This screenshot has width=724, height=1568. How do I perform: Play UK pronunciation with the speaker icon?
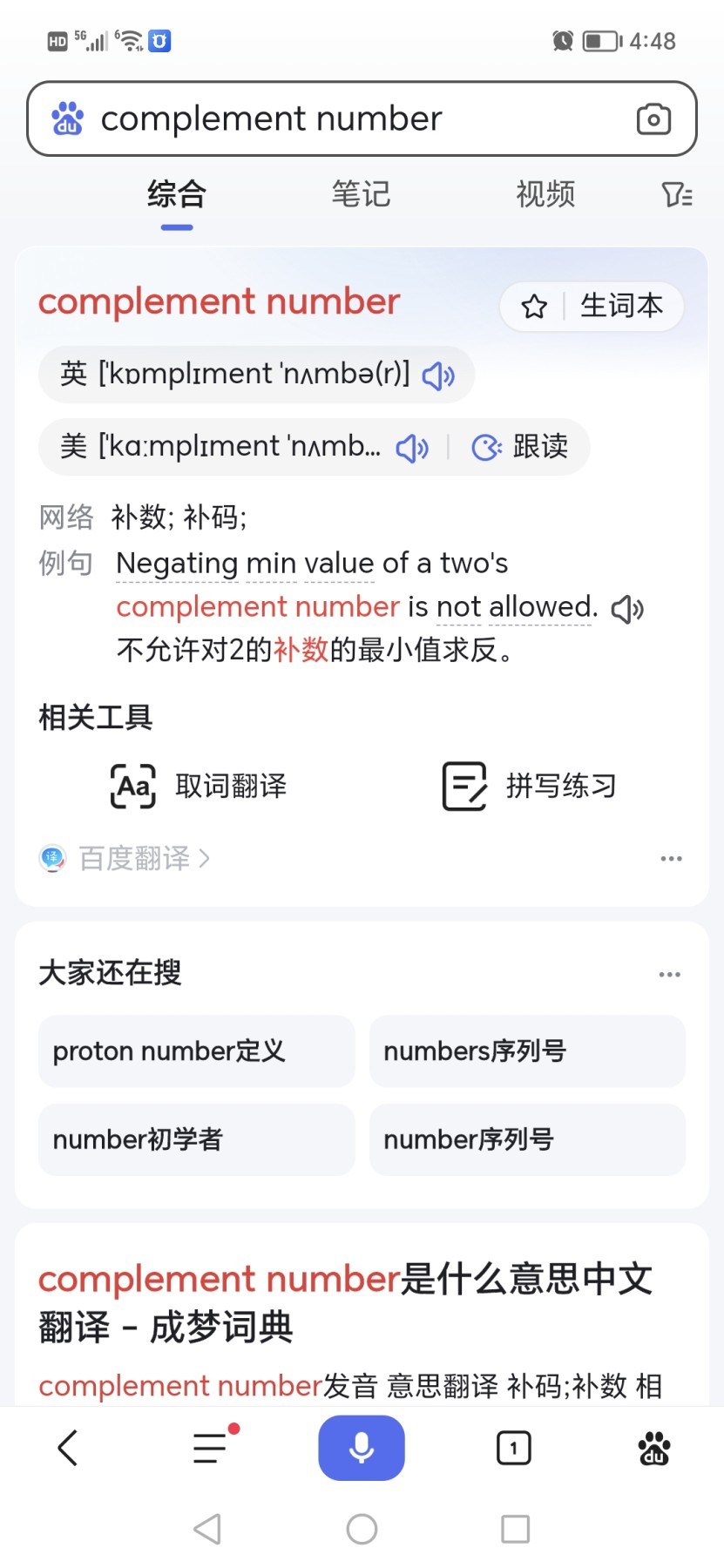pos(439,375)
